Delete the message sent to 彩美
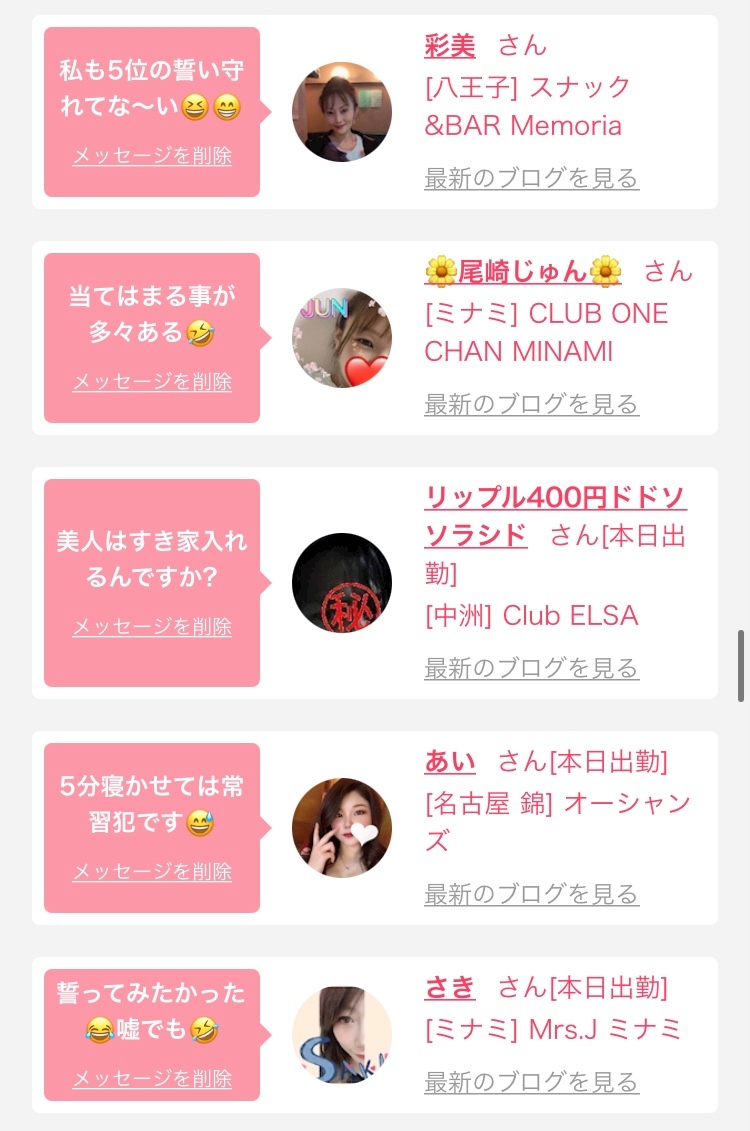The image size is (750, 1131). (152, 155)
